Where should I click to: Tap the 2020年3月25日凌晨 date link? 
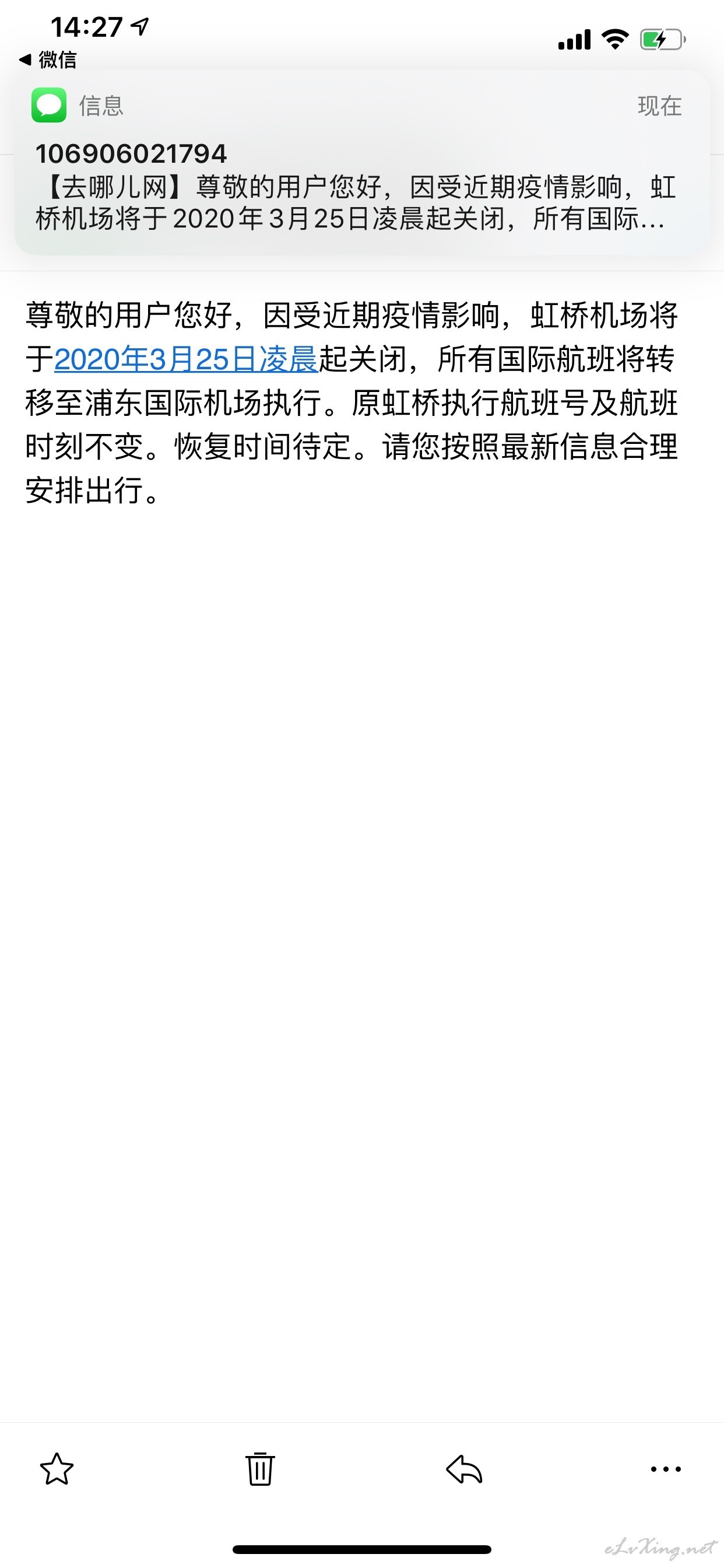point(186,359)
